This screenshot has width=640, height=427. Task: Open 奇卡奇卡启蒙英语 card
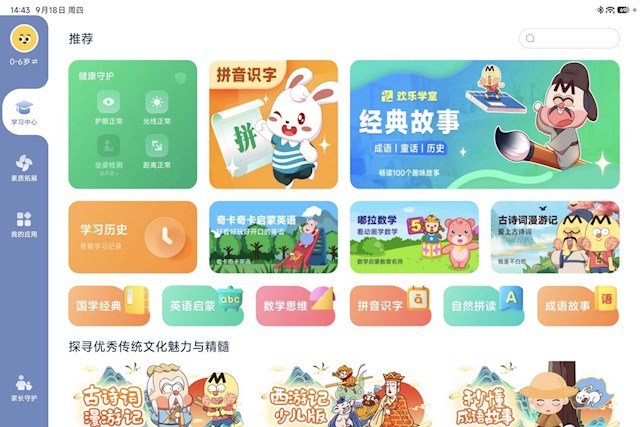[x=273, y=237]
